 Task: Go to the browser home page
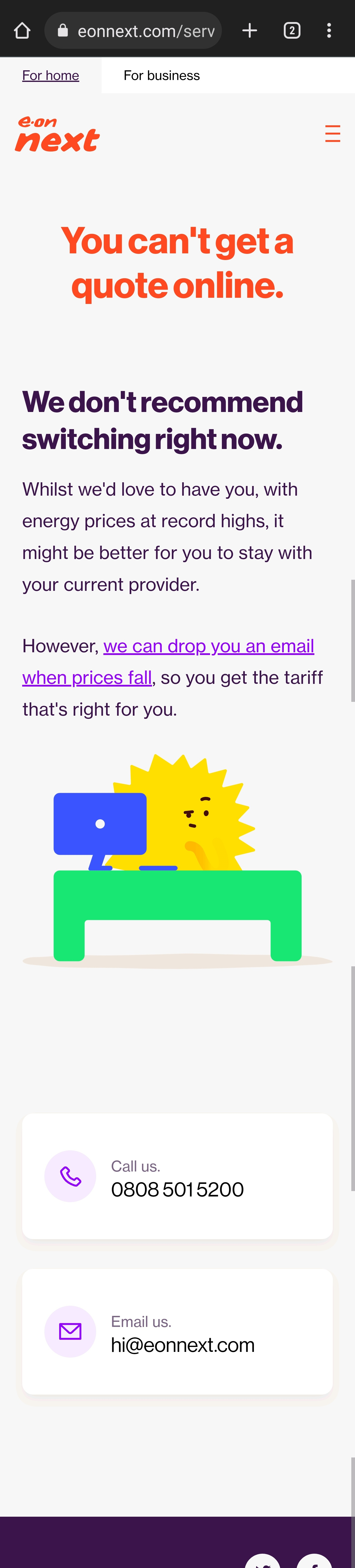(x=22, y=30)
